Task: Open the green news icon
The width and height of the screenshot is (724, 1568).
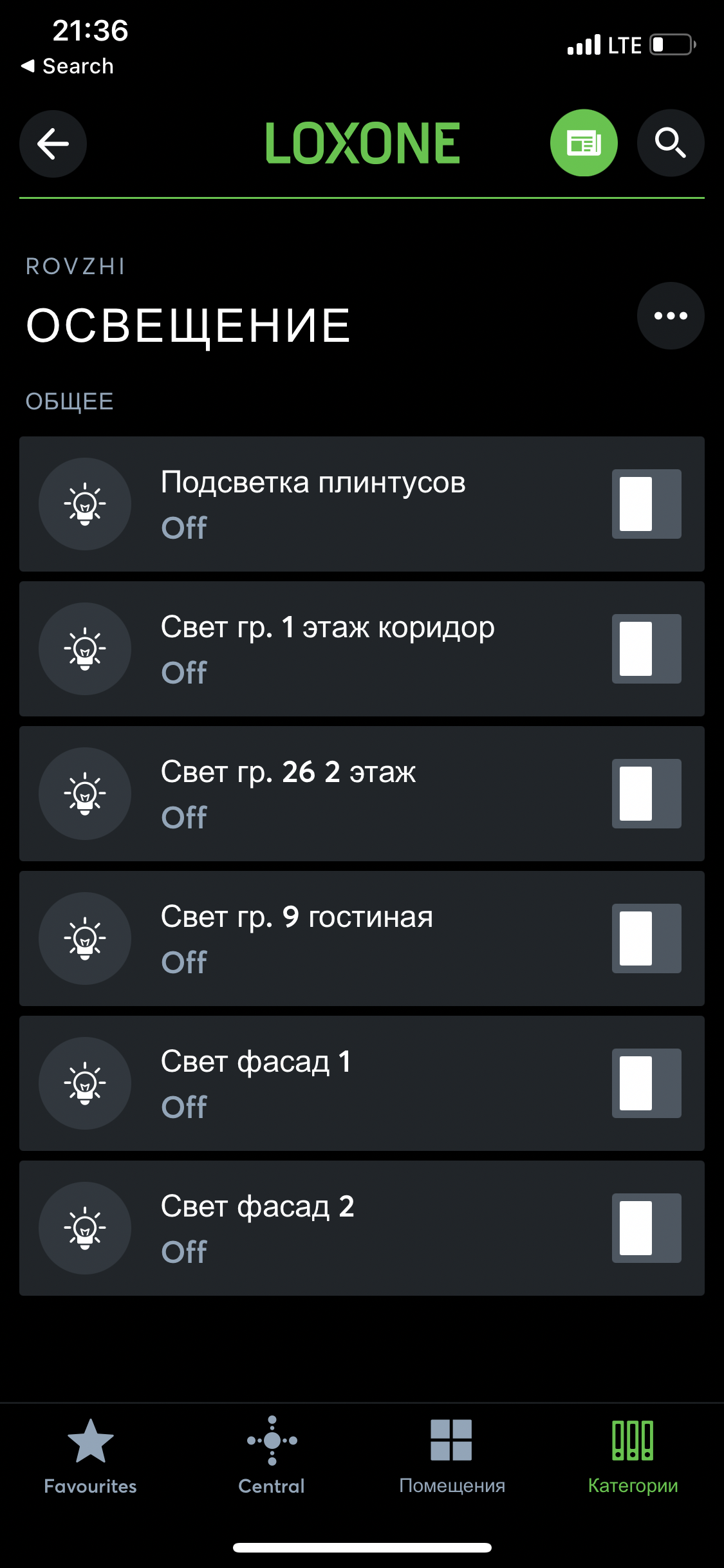Action: coord(584,143)
